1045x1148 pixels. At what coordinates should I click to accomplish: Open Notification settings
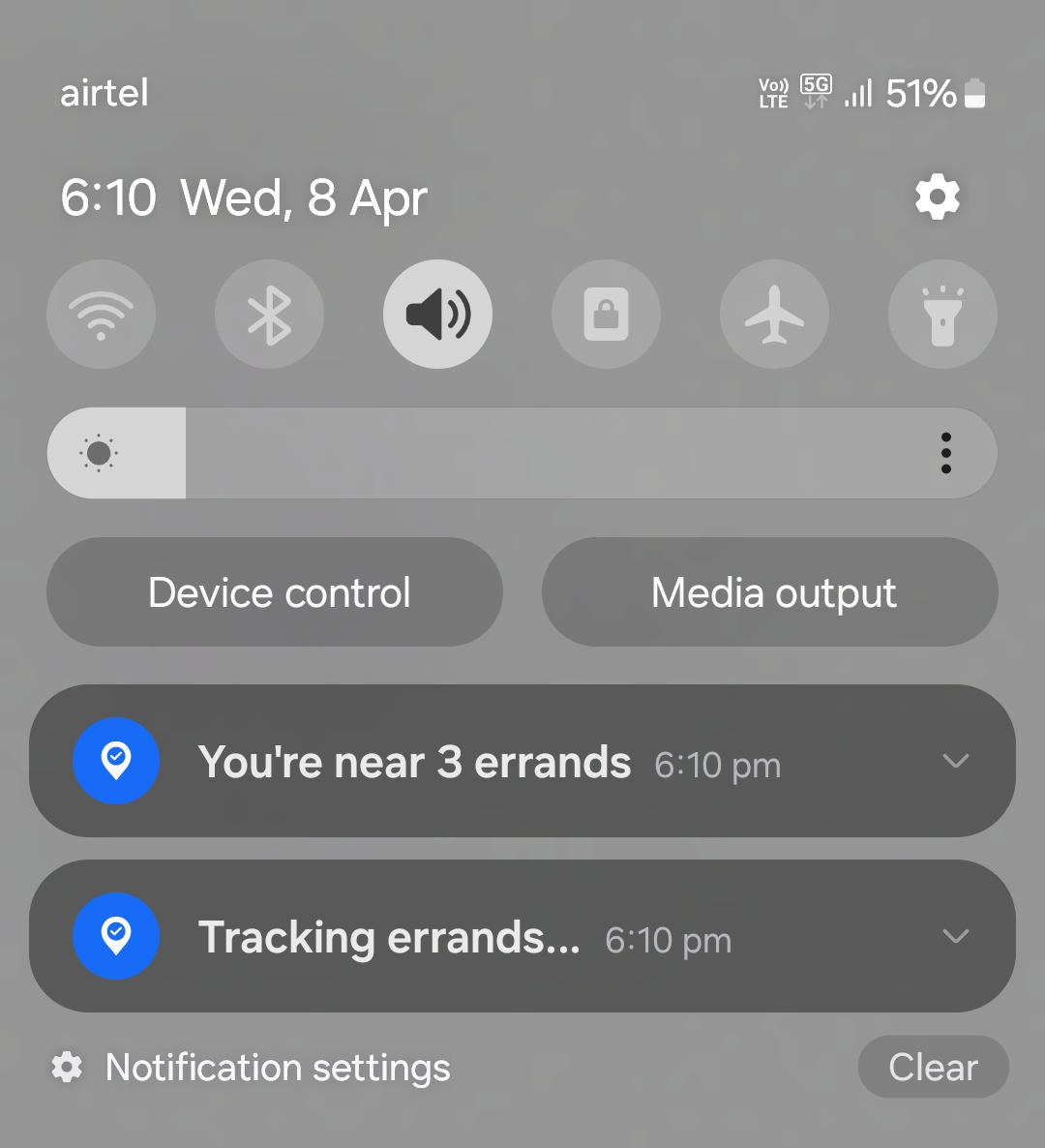(x=278, y=1067)
